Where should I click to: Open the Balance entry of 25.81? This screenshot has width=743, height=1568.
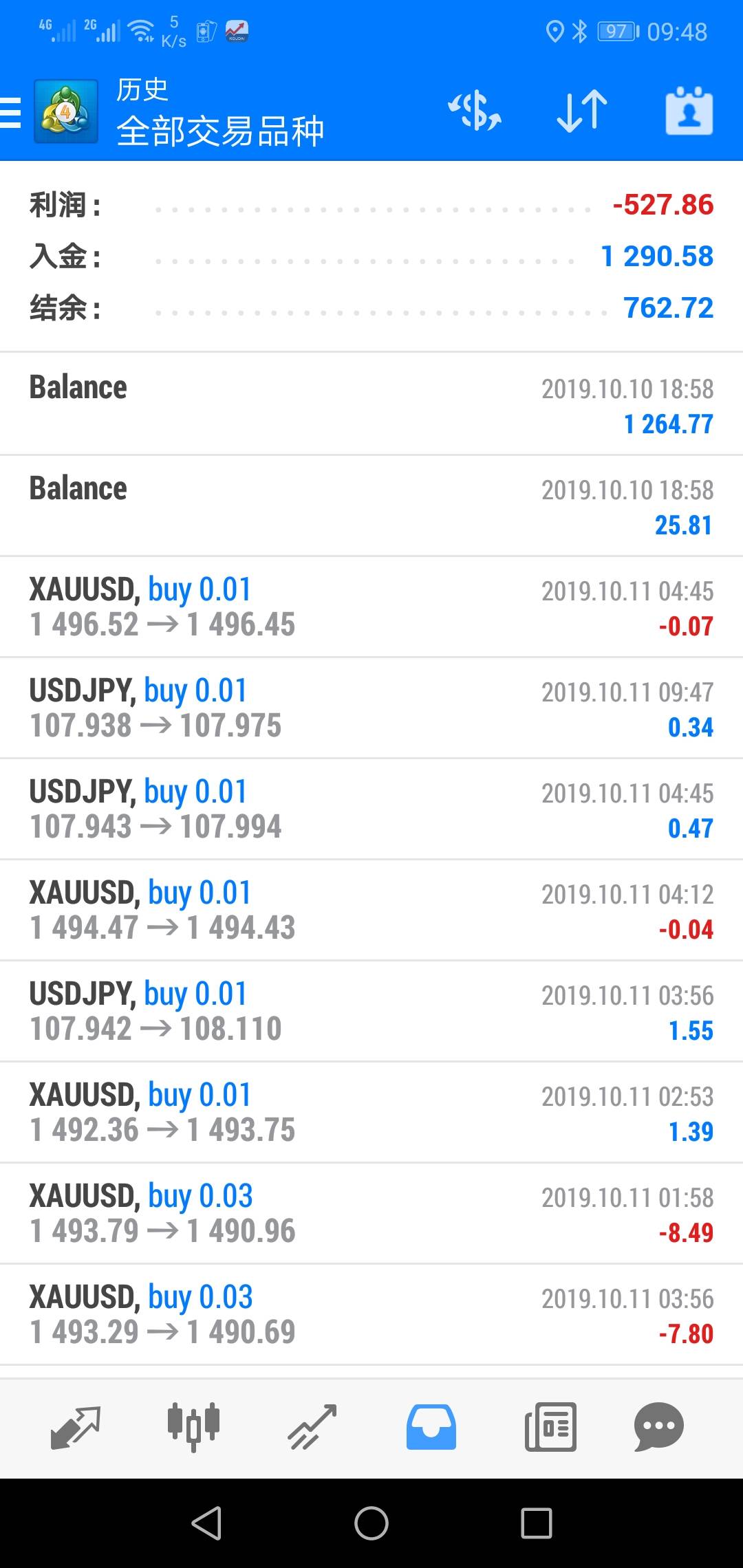point(371,505)
